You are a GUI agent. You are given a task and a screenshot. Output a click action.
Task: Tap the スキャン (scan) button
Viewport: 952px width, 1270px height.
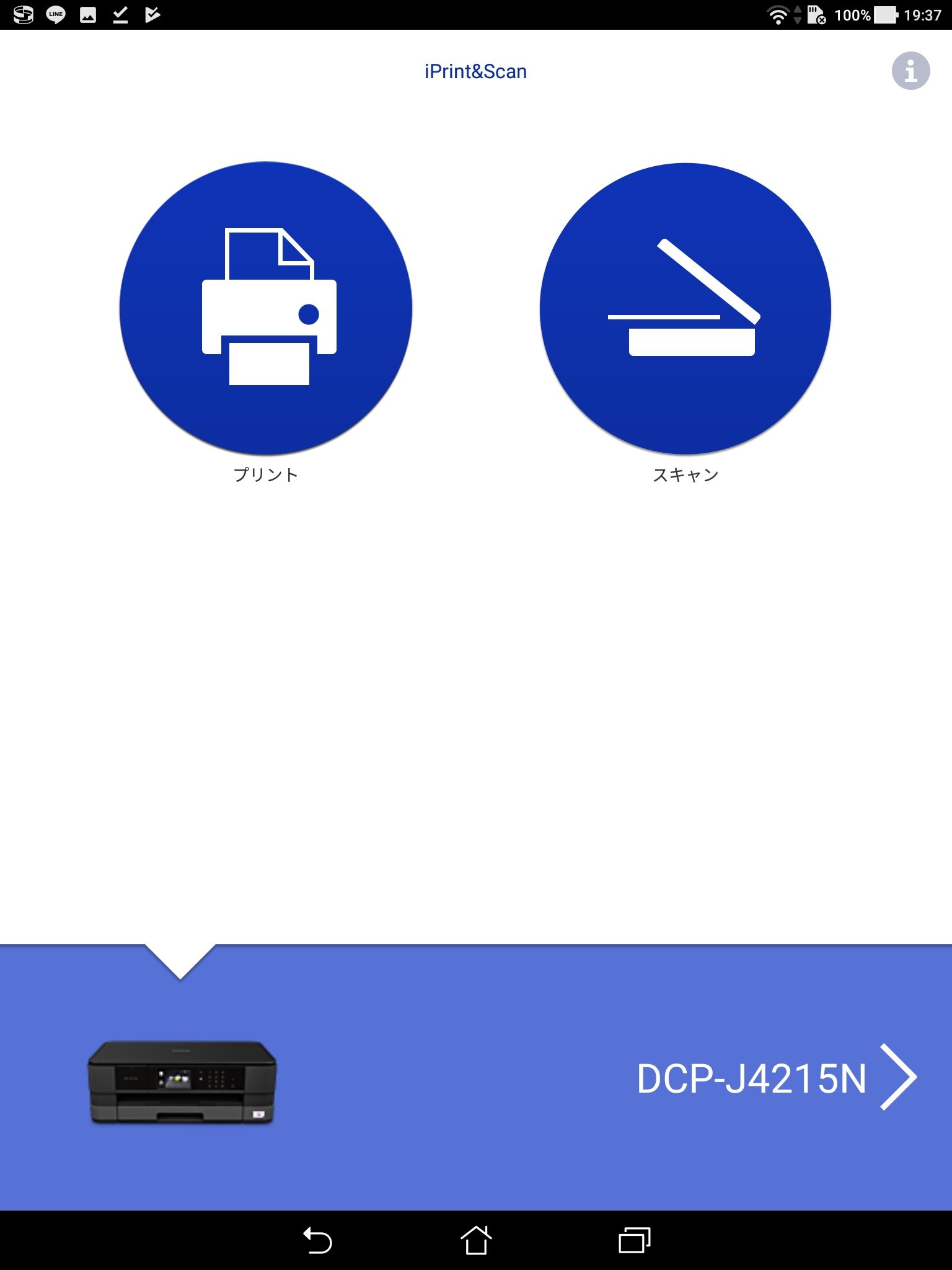coord(685,308)
